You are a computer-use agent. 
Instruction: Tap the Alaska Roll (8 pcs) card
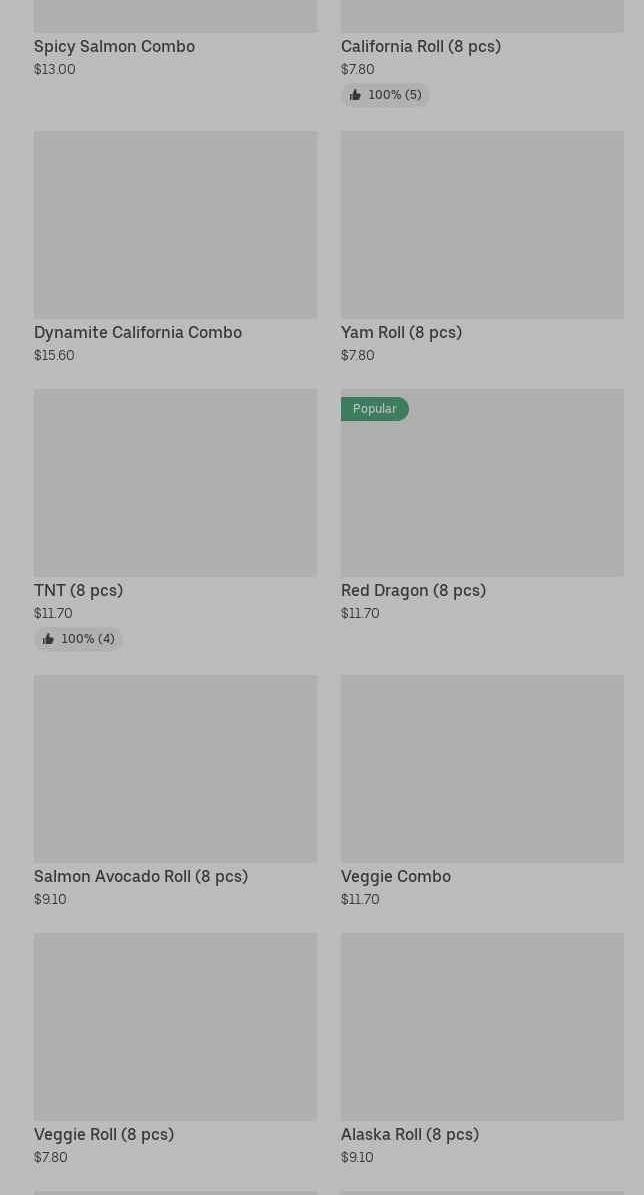click(481, 1028)
